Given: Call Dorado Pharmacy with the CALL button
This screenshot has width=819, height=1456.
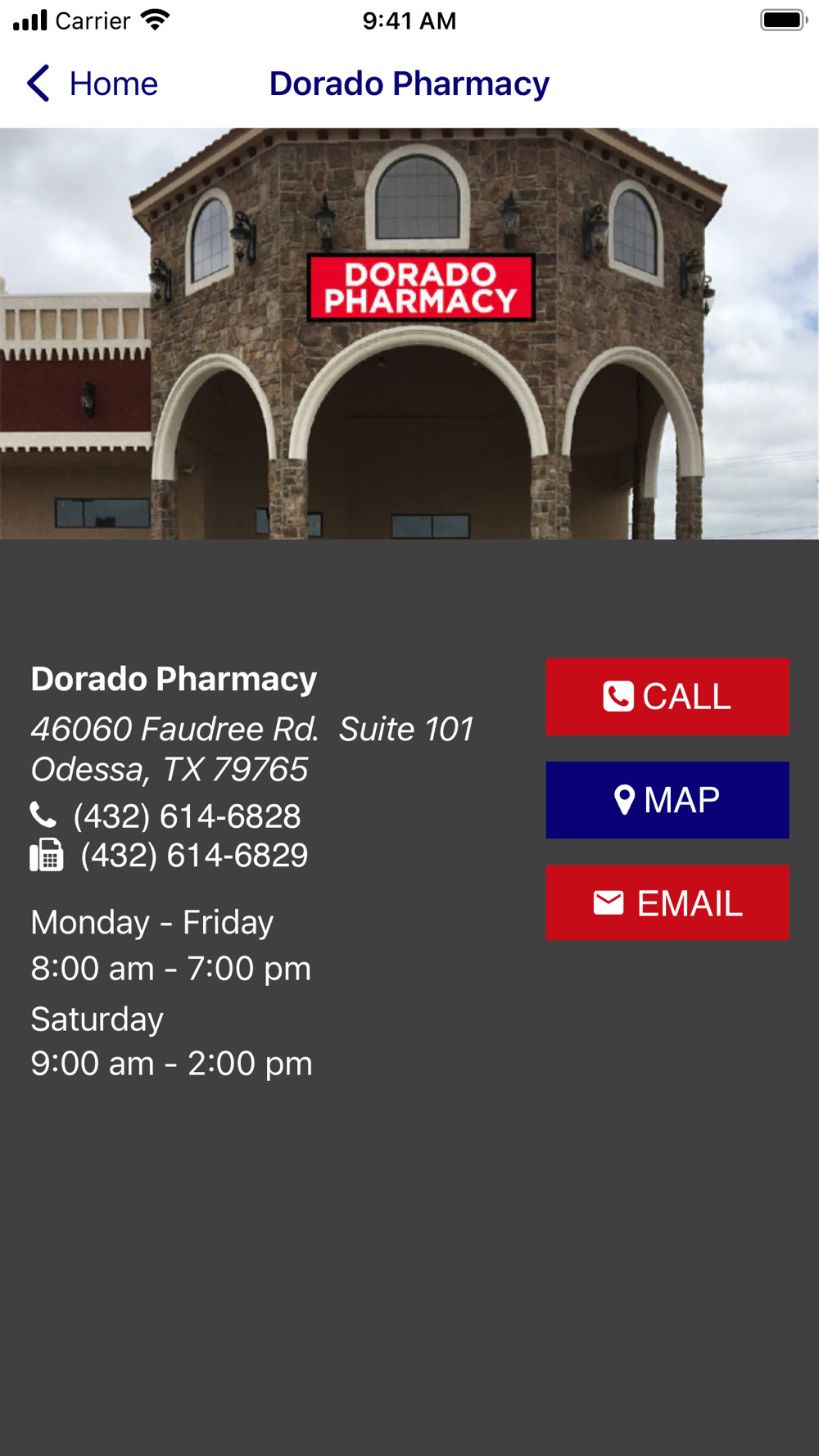Looking at the screenshot, I should [x=667, y=696].
